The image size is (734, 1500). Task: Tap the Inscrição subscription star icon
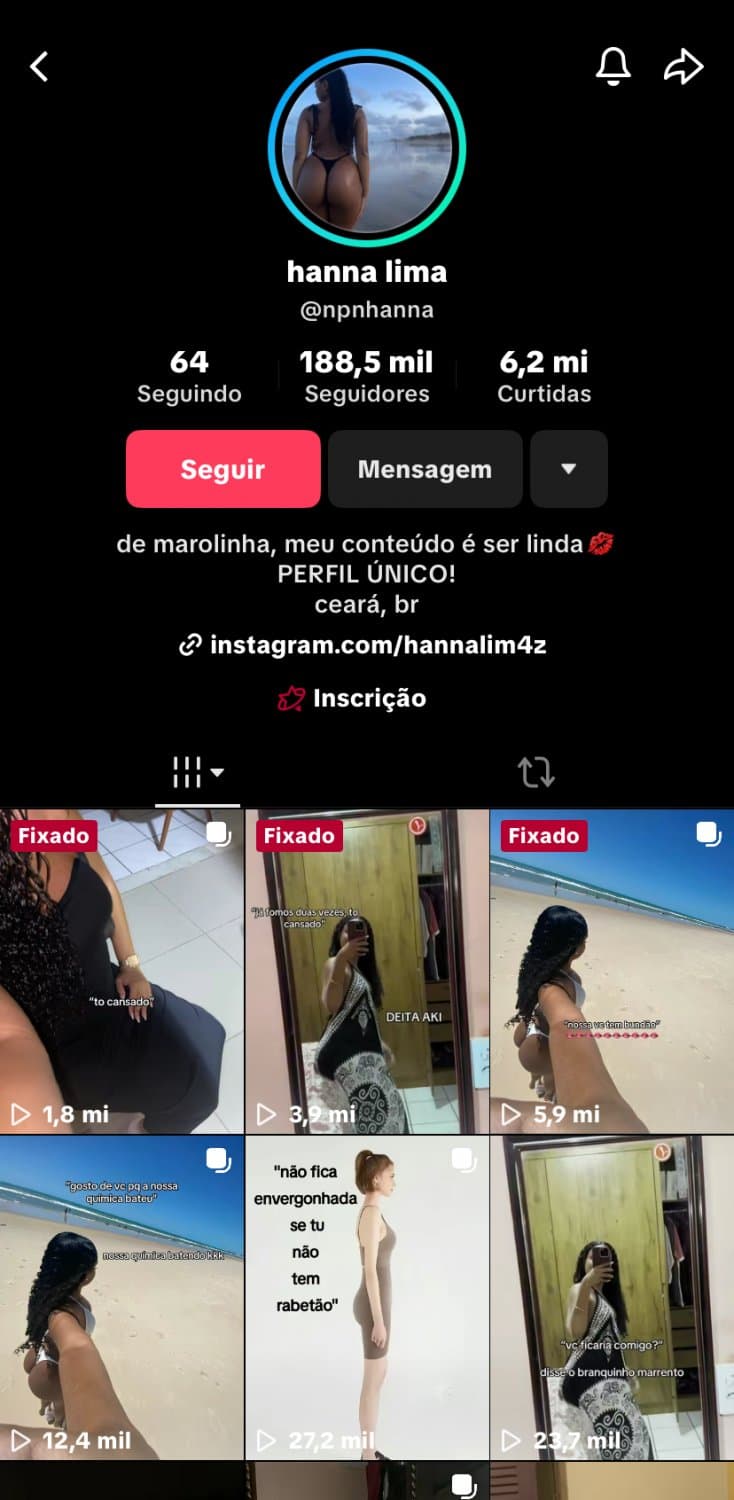tap(290, 698)
